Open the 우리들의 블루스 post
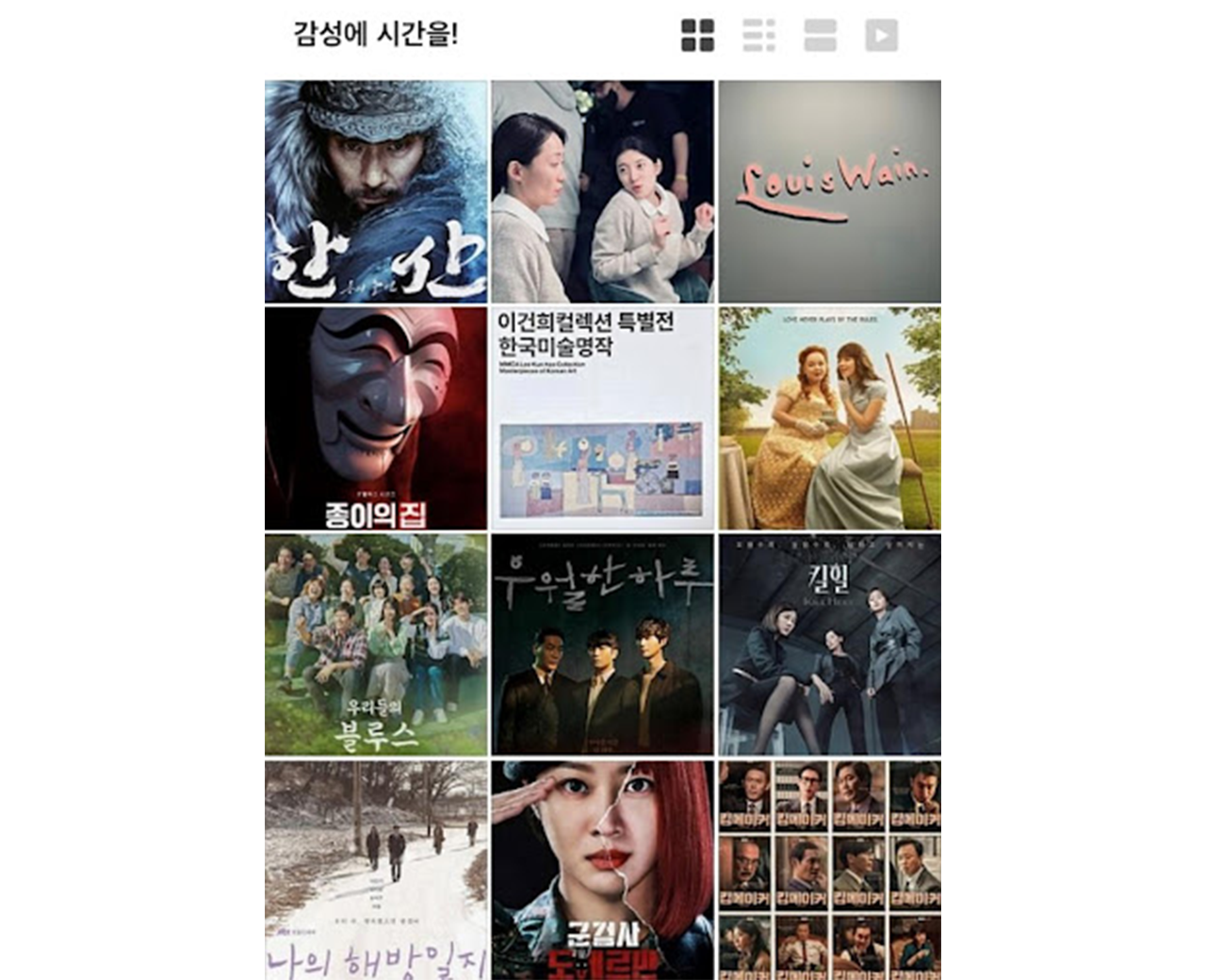 pyautogui.click(x=376, y=645)
